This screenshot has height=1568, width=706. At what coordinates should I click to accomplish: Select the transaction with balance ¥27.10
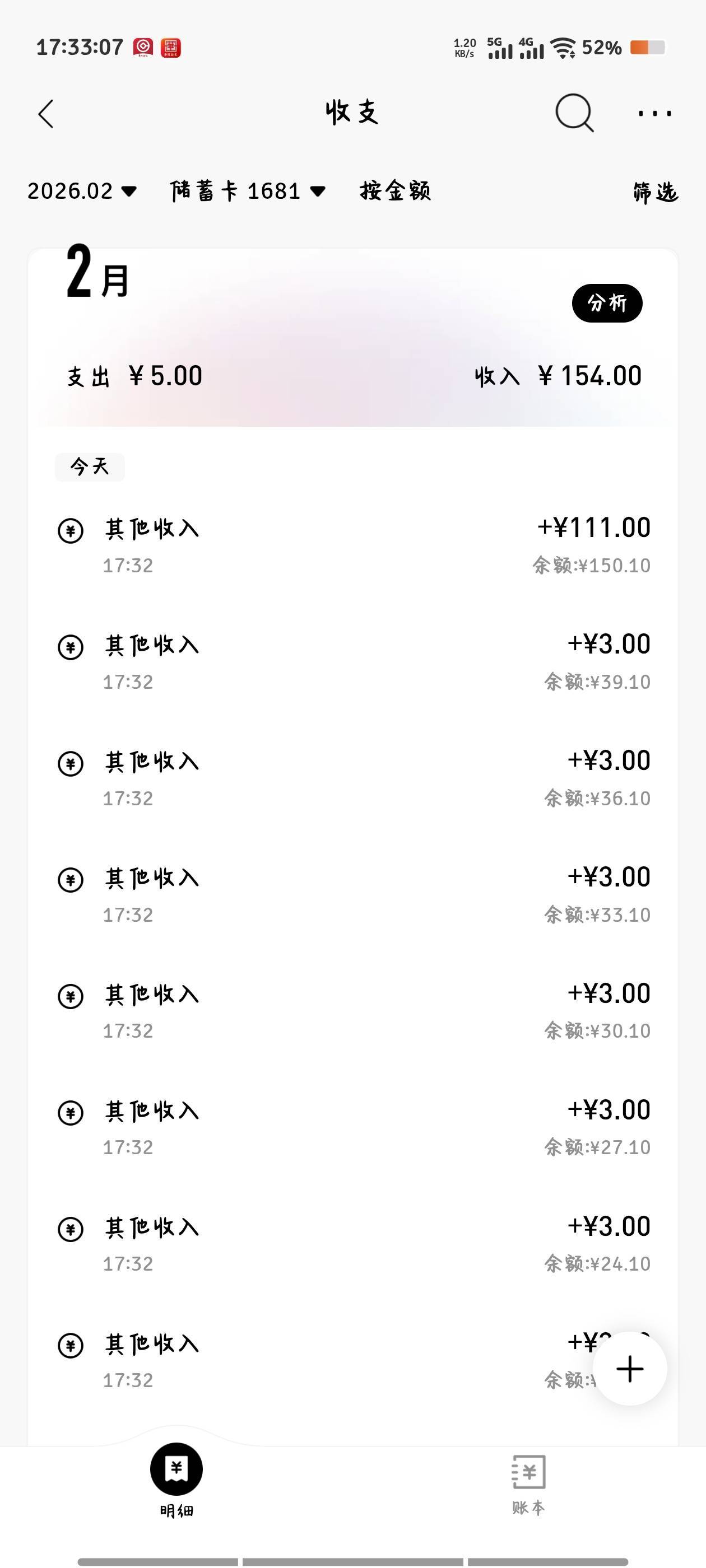[354, 1127]
